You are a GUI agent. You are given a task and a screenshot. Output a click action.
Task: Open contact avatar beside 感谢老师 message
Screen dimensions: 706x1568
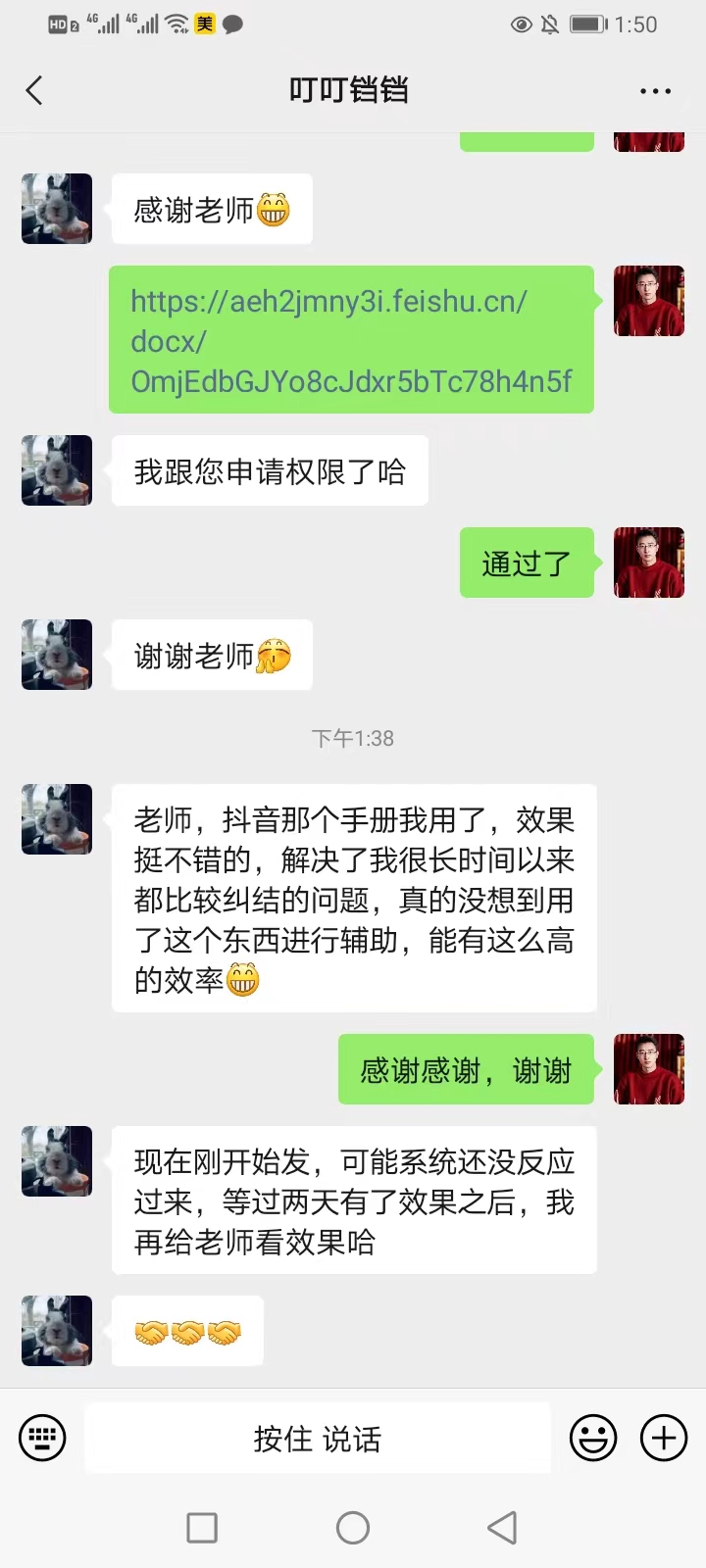(57, 209)
